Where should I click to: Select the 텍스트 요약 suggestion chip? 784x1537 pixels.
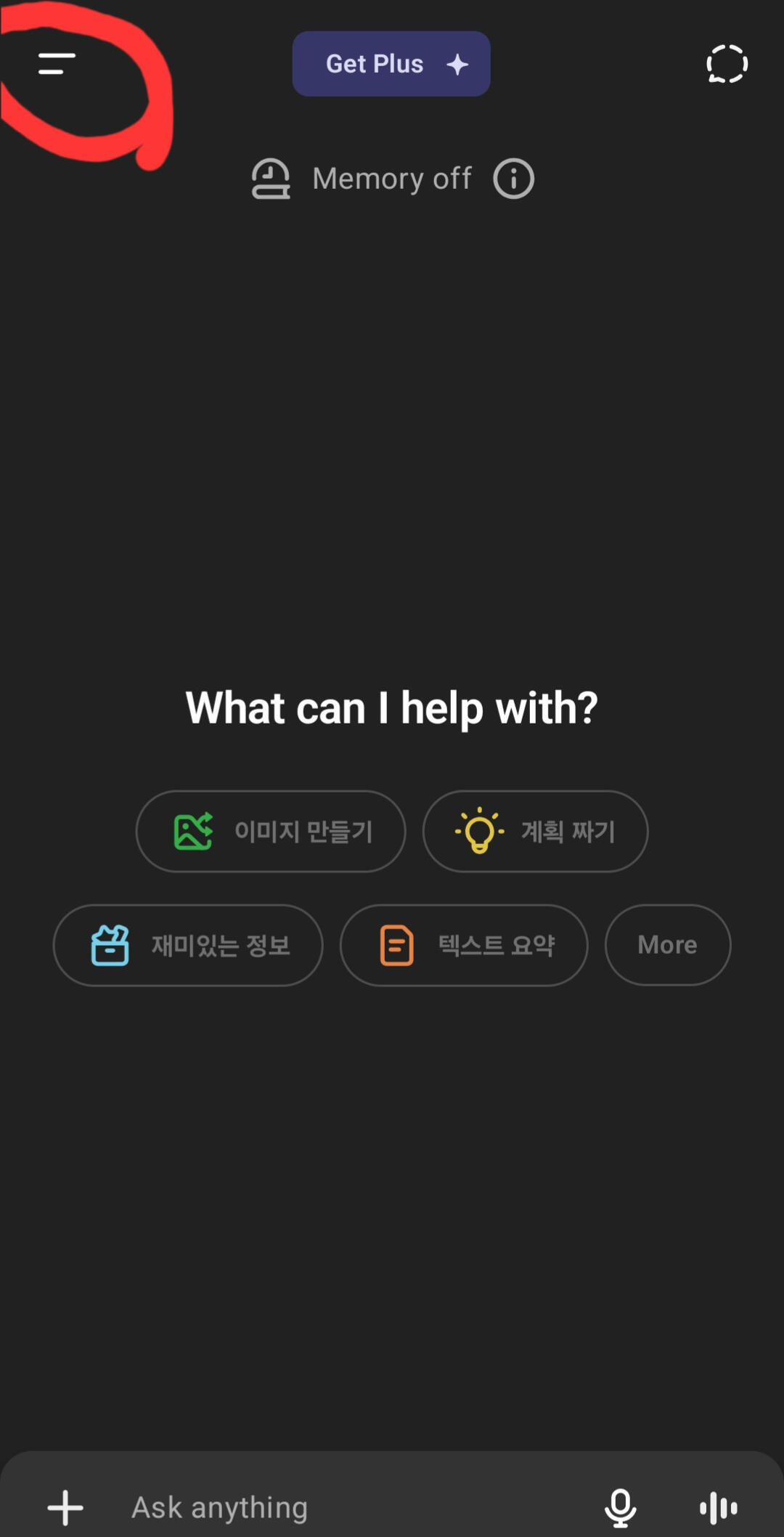(x=464, y=945)
